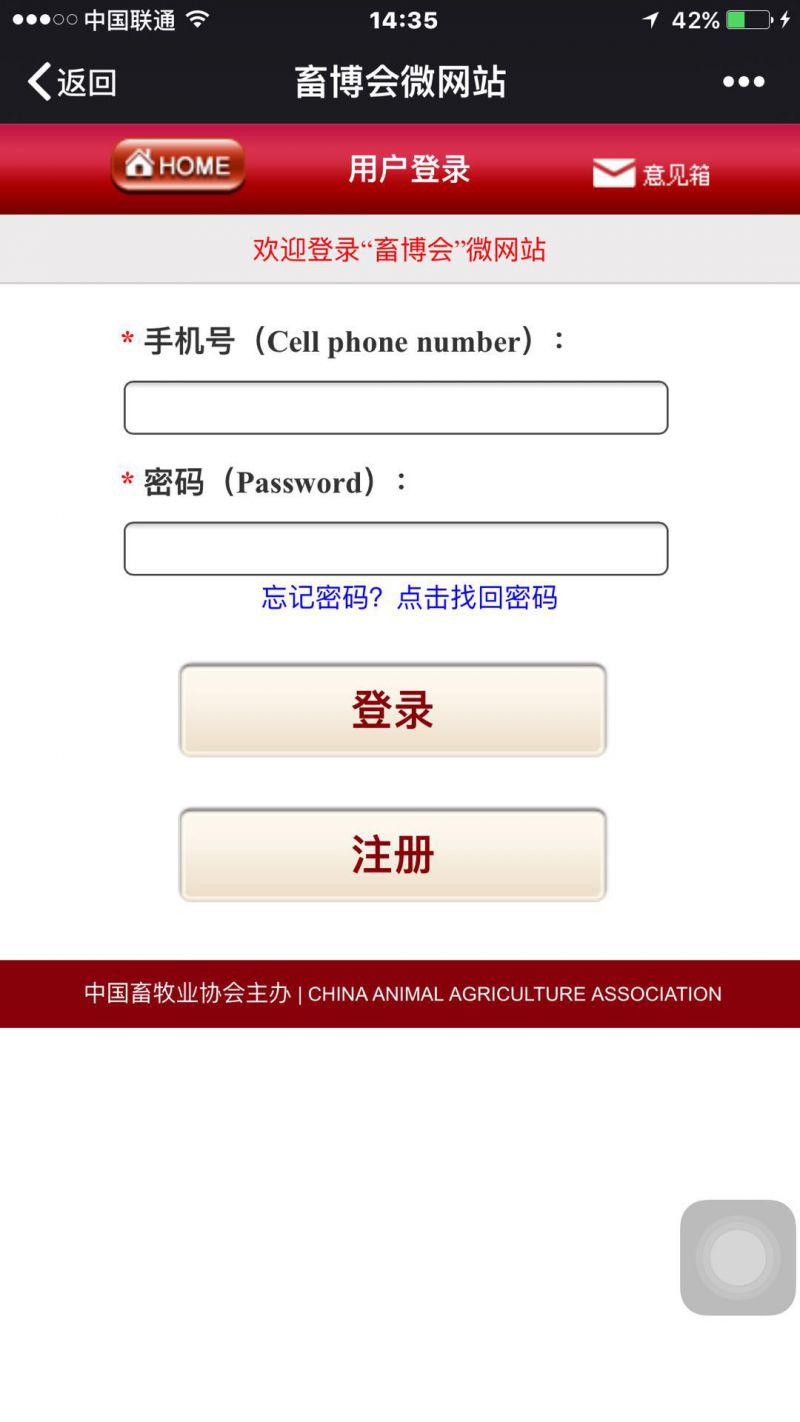The width and height of the screenshot is (800, 1422).
Task: Tap the red HOME button
Action: pos(178,166)
